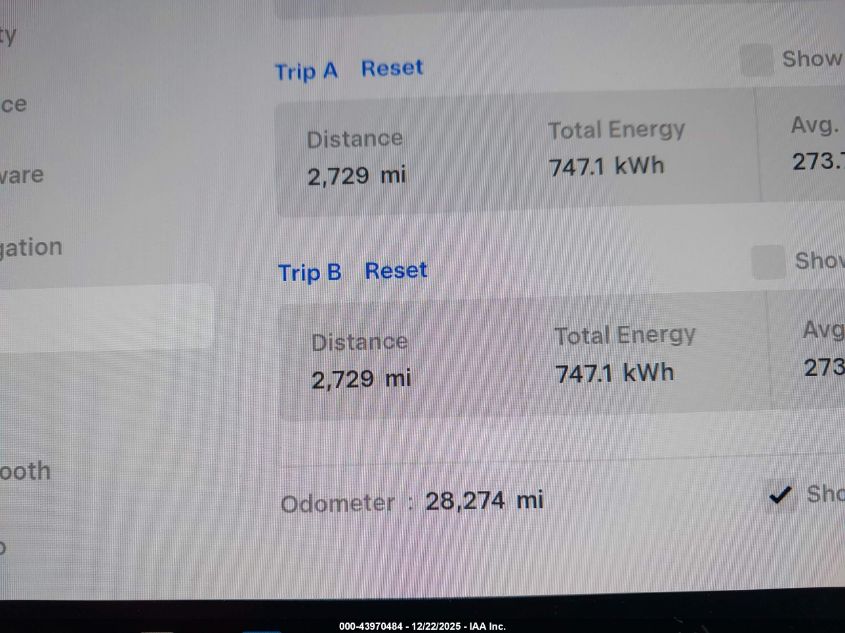845x633 pixels.
Task: Uncheck the Show checkbox beside Odometer
Action: click(x=781, y=495)
